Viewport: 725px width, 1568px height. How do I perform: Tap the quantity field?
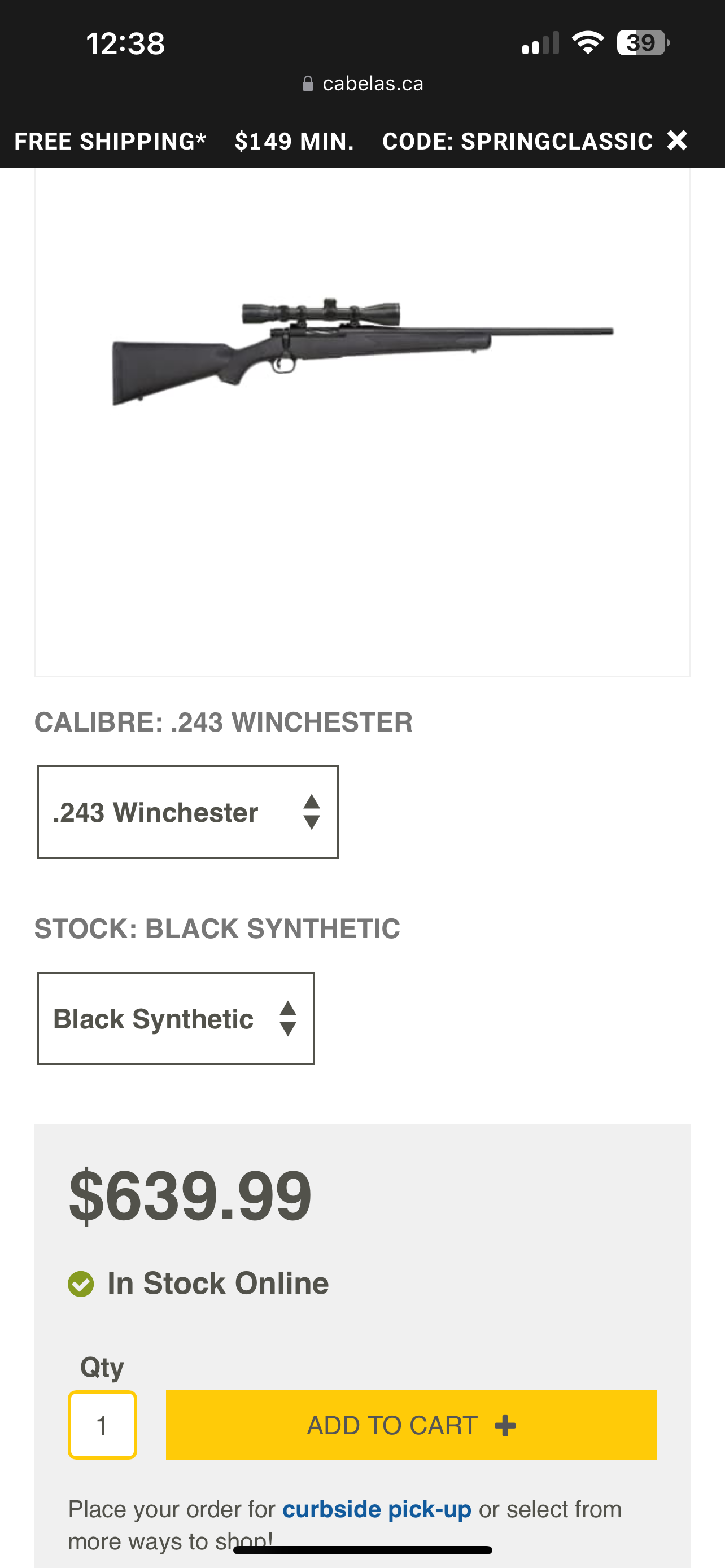tap(102, 1425)
